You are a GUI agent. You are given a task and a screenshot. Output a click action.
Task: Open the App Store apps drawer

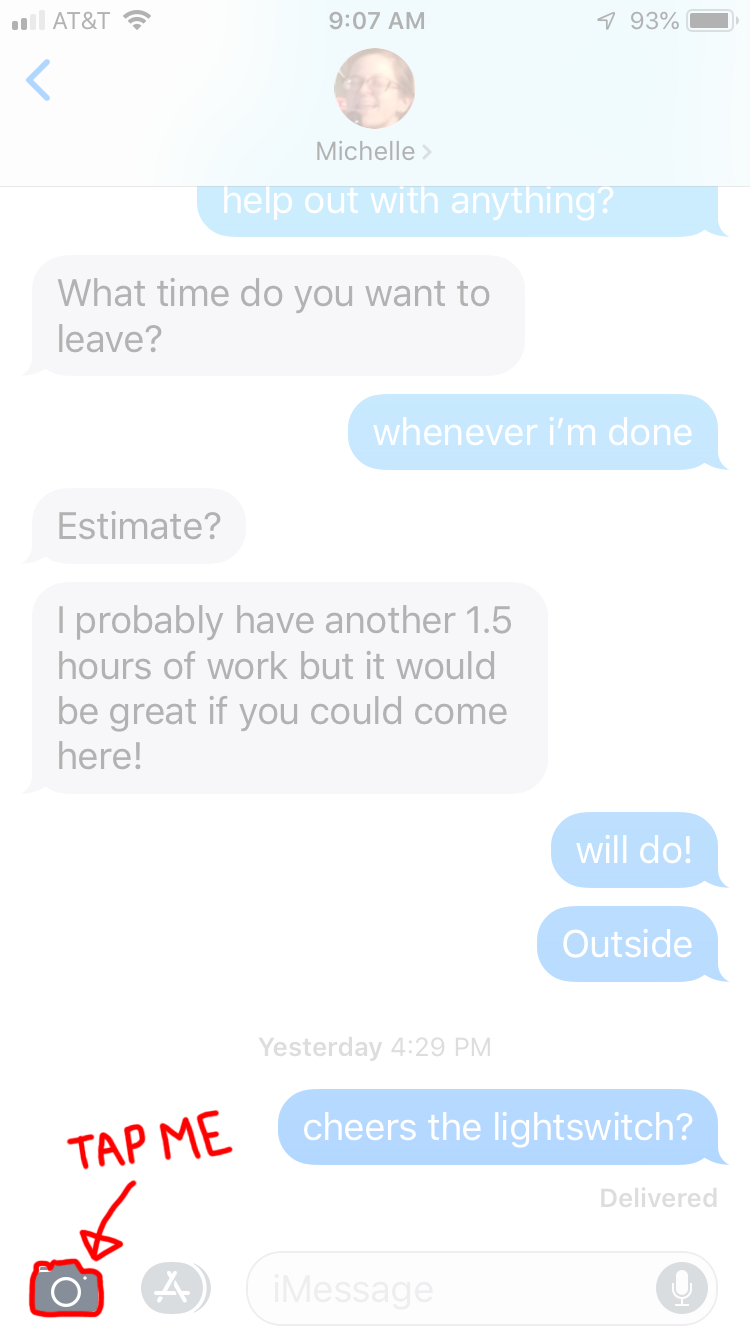pos(174,1288)
